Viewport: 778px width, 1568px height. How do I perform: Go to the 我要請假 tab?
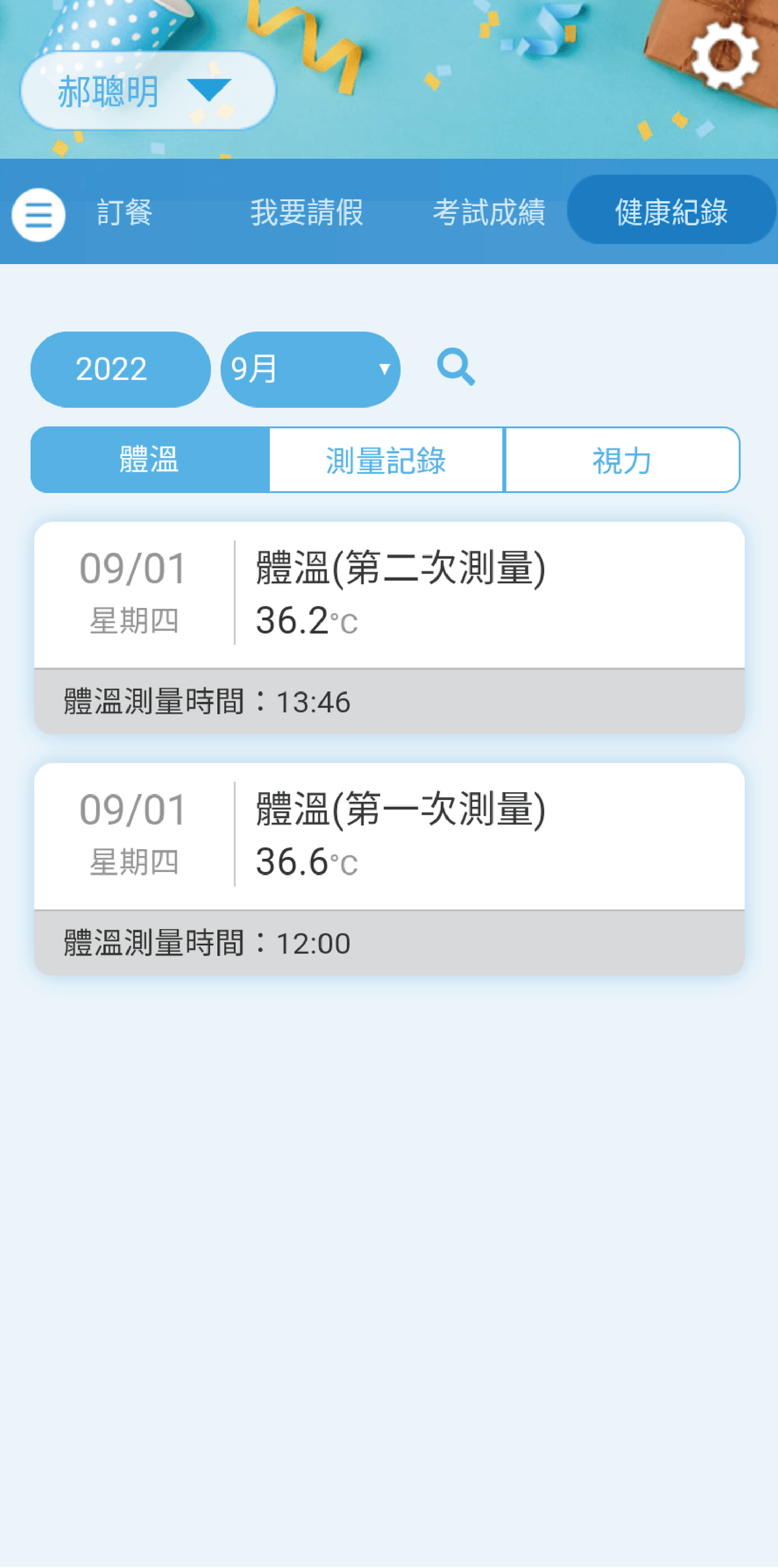tap(307, 212)
